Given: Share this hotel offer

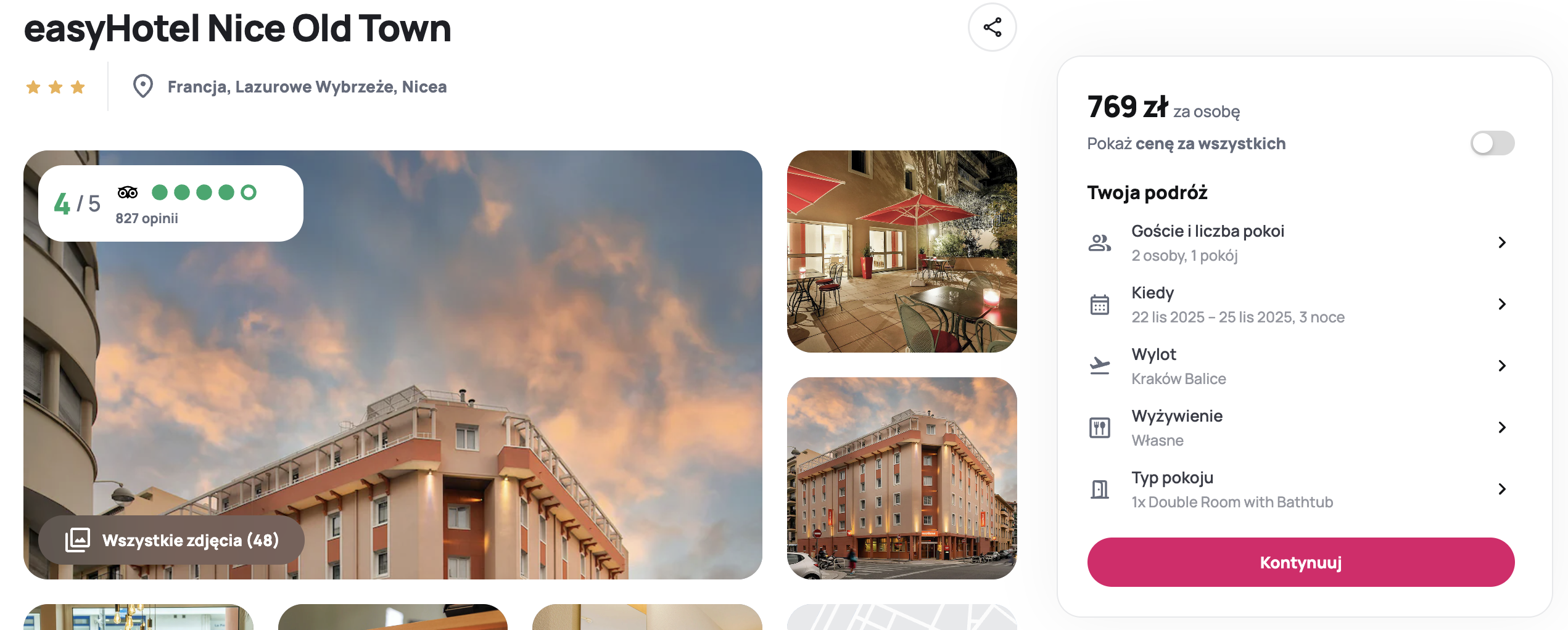Looking at the screenshot, I should tap(992, 27).
